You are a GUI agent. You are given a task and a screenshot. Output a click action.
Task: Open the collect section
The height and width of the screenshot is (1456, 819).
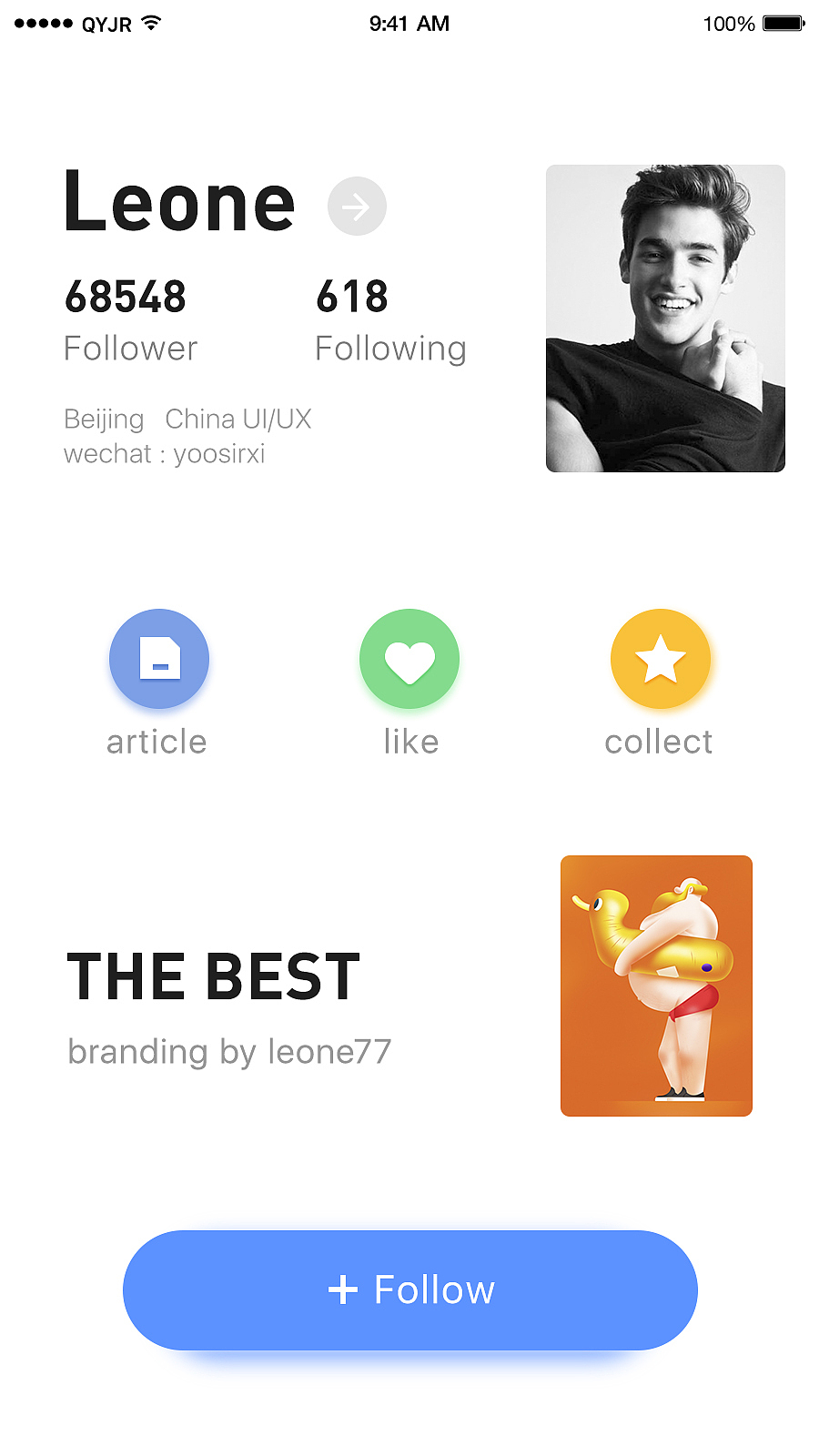[660, 659]
